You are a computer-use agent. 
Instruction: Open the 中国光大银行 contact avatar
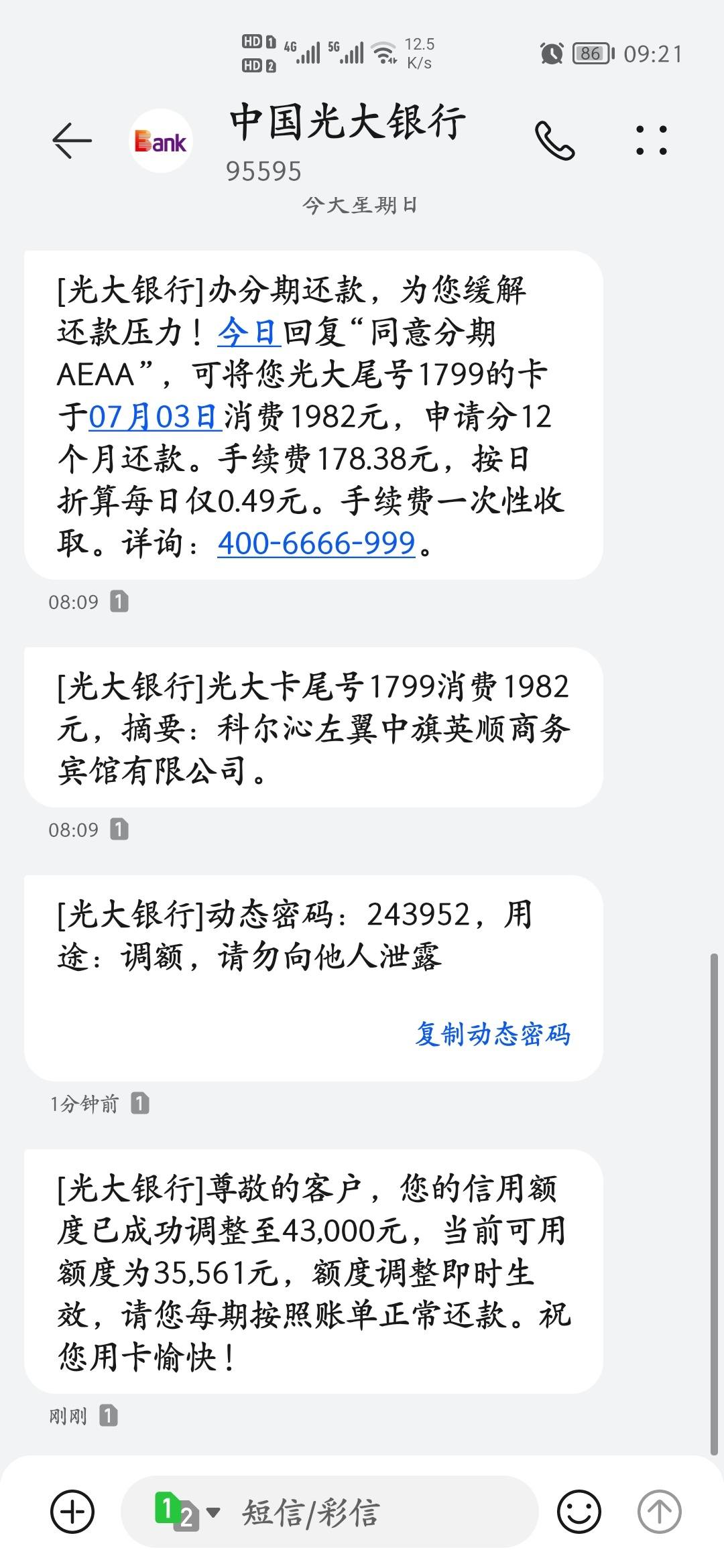[x=161, y=141]
